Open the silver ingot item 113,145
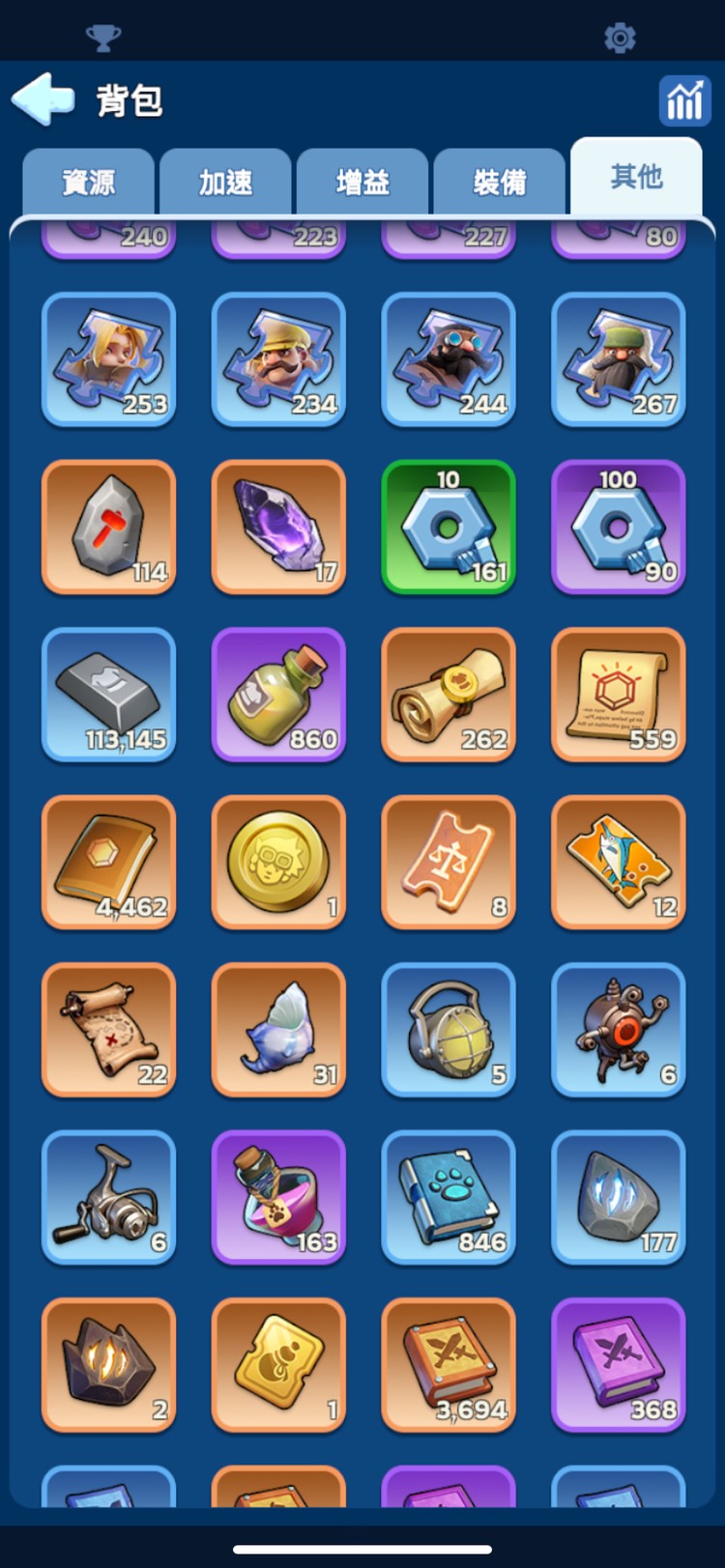Image resolution: width=725 pixels, height=1568 pixels. [x=109, y=695]
